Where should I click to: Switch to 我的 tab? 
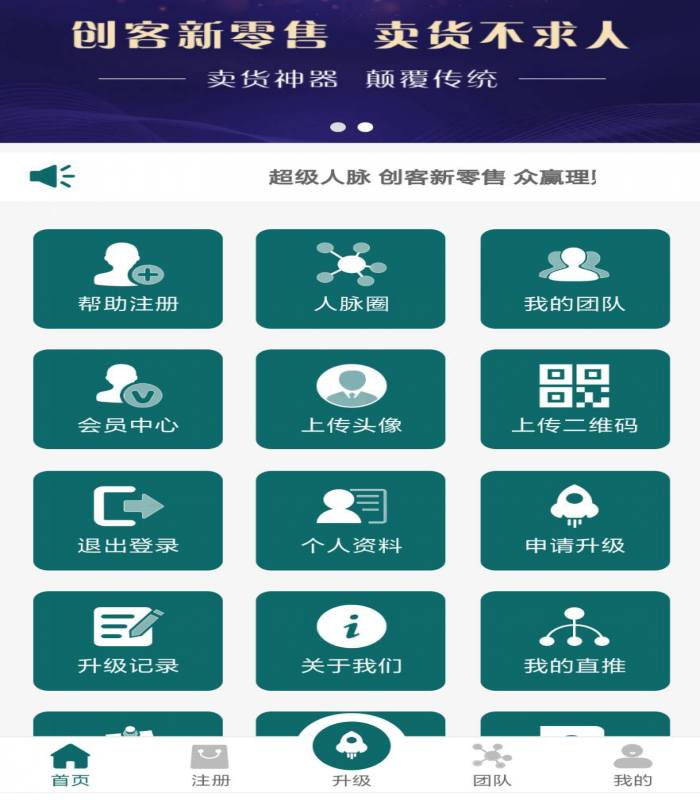(632, 766)
